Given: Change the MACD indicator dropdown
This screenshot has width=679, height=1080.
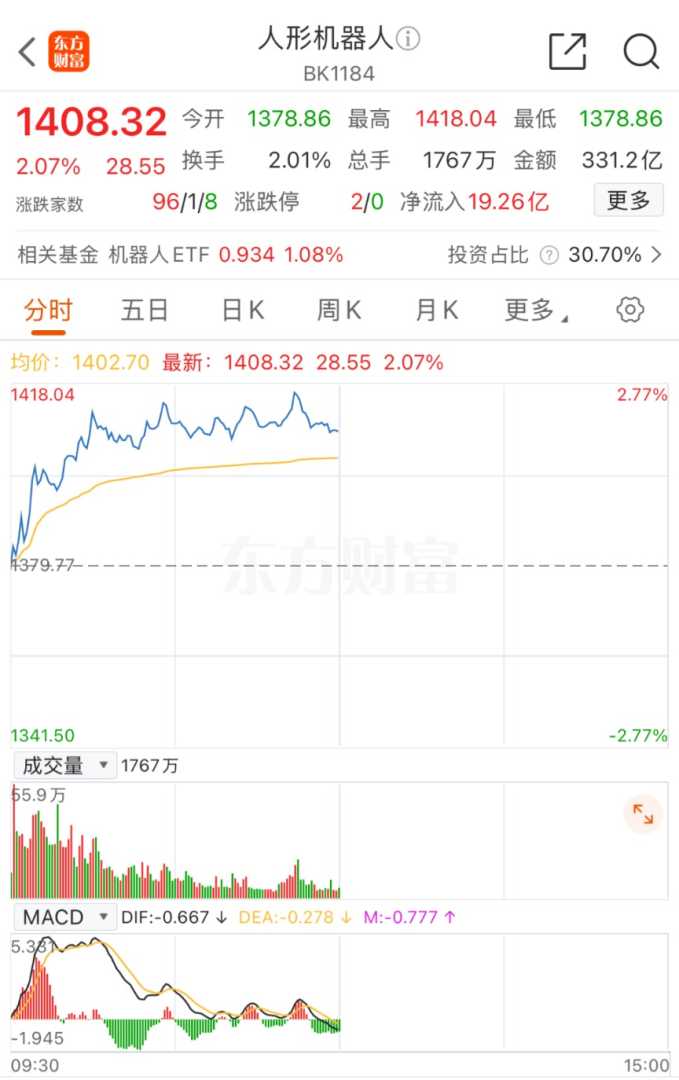Looking at the screenshot, I should (x=65, y=916).
